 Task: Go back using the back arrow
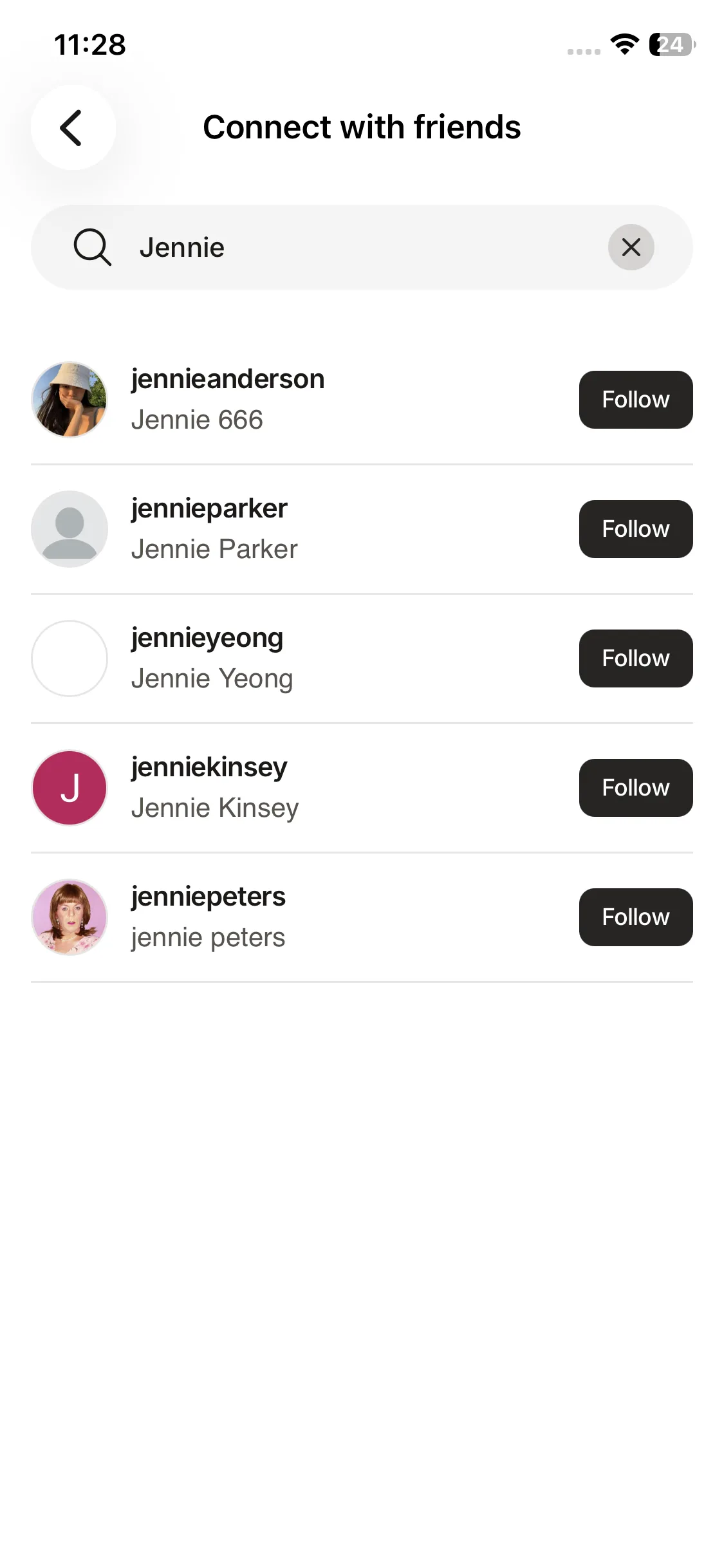[x=72, y=127]
